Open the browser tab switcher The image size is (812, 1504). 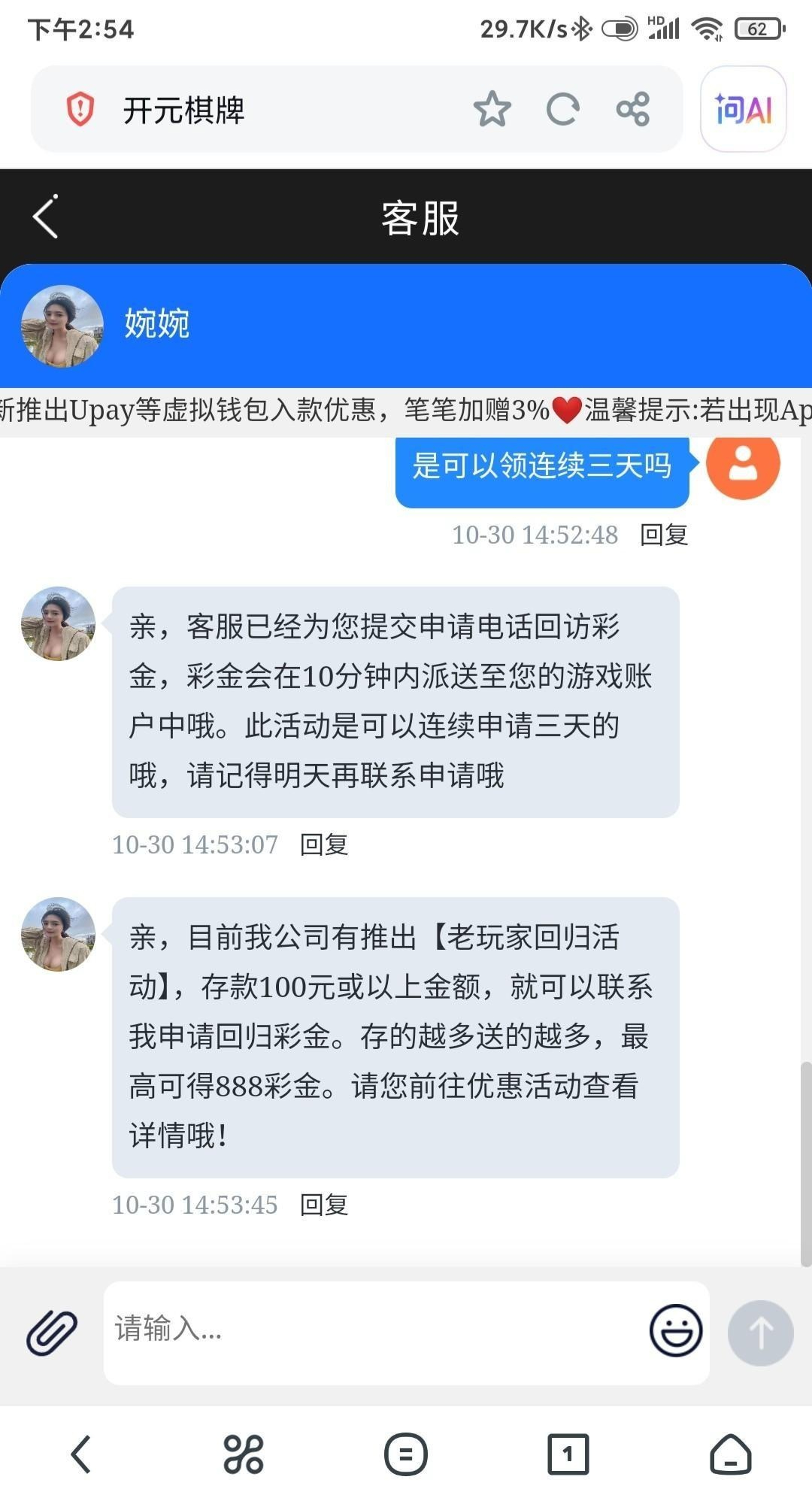point(568,1454)
